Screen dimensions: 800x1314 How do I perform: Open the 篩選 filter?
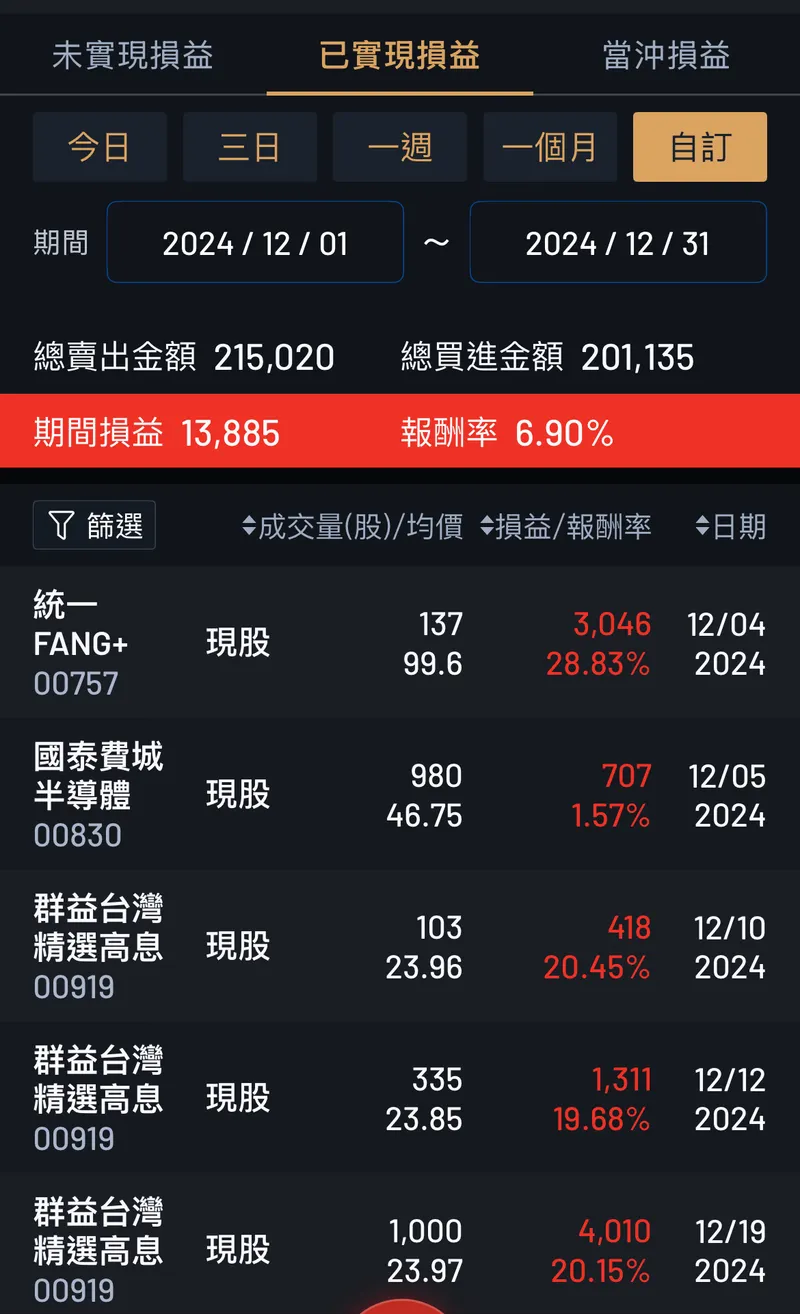[95, 525]
